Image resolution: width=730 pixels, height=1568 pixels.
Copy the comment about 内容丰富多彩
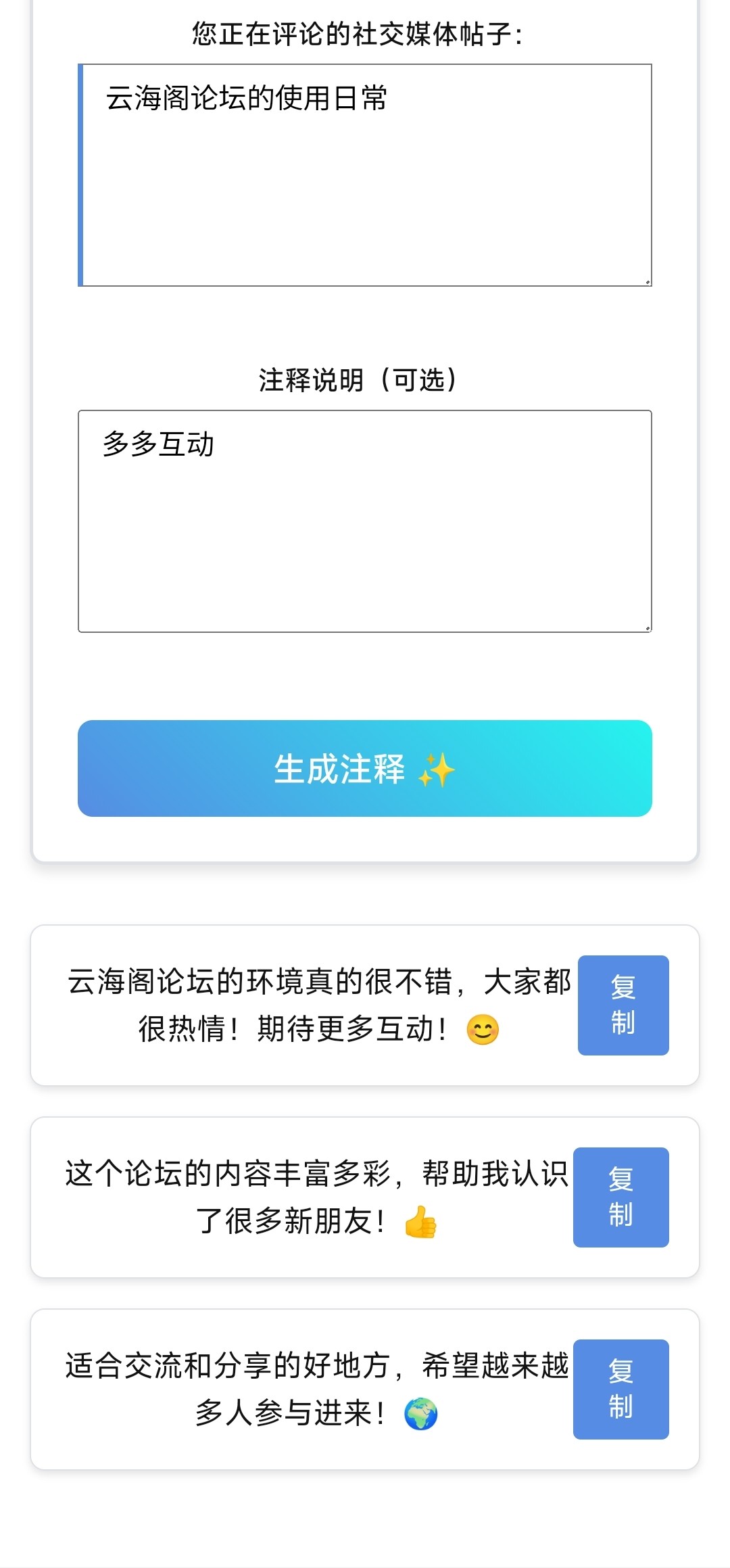[x=621, y=1197]
